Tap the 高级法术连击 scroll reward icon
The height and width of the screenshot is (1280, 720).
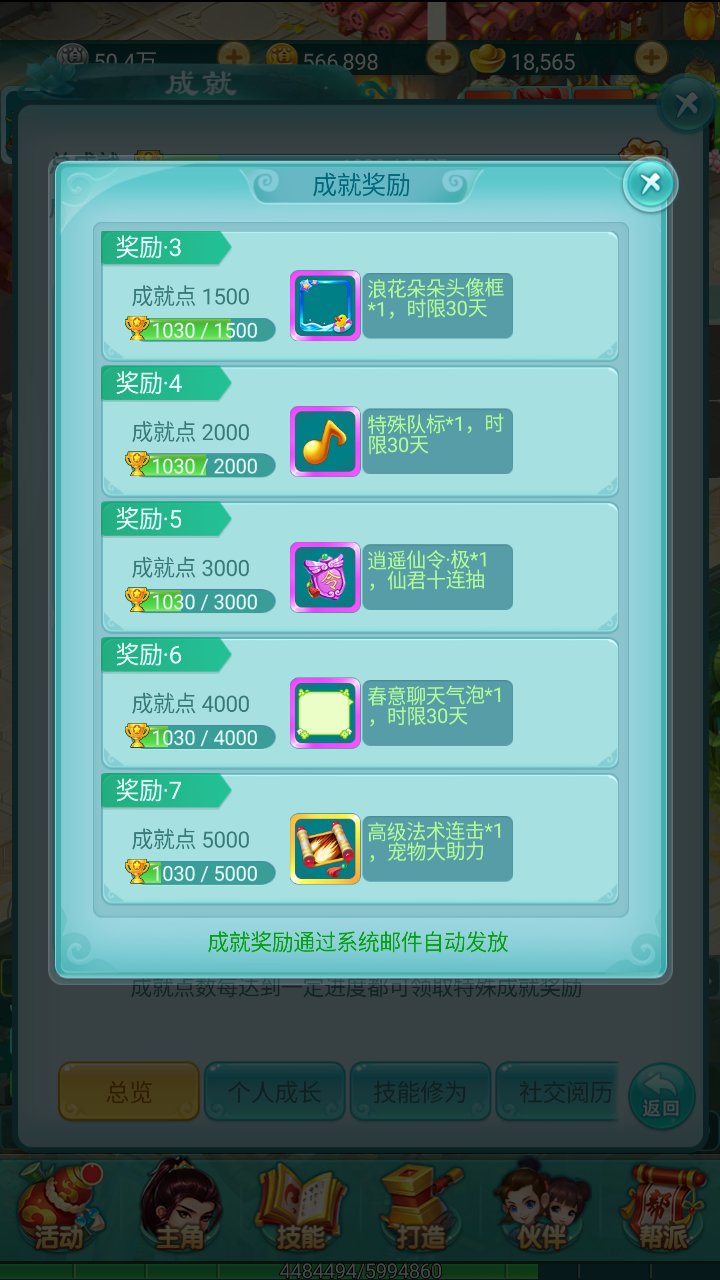pyautogui.click(x=325, y=849)
